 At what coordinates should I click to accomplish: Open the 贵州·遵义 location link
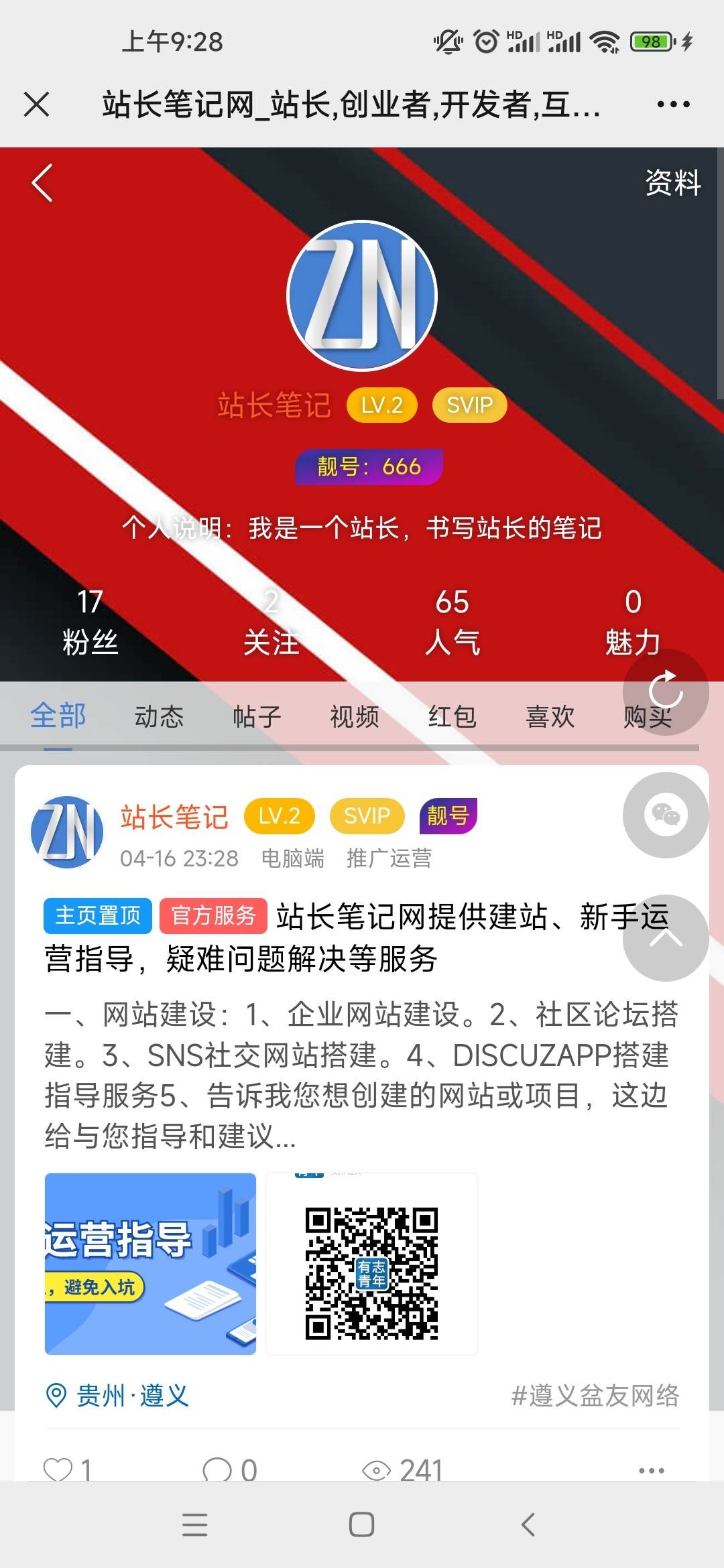pos(117,1396)
